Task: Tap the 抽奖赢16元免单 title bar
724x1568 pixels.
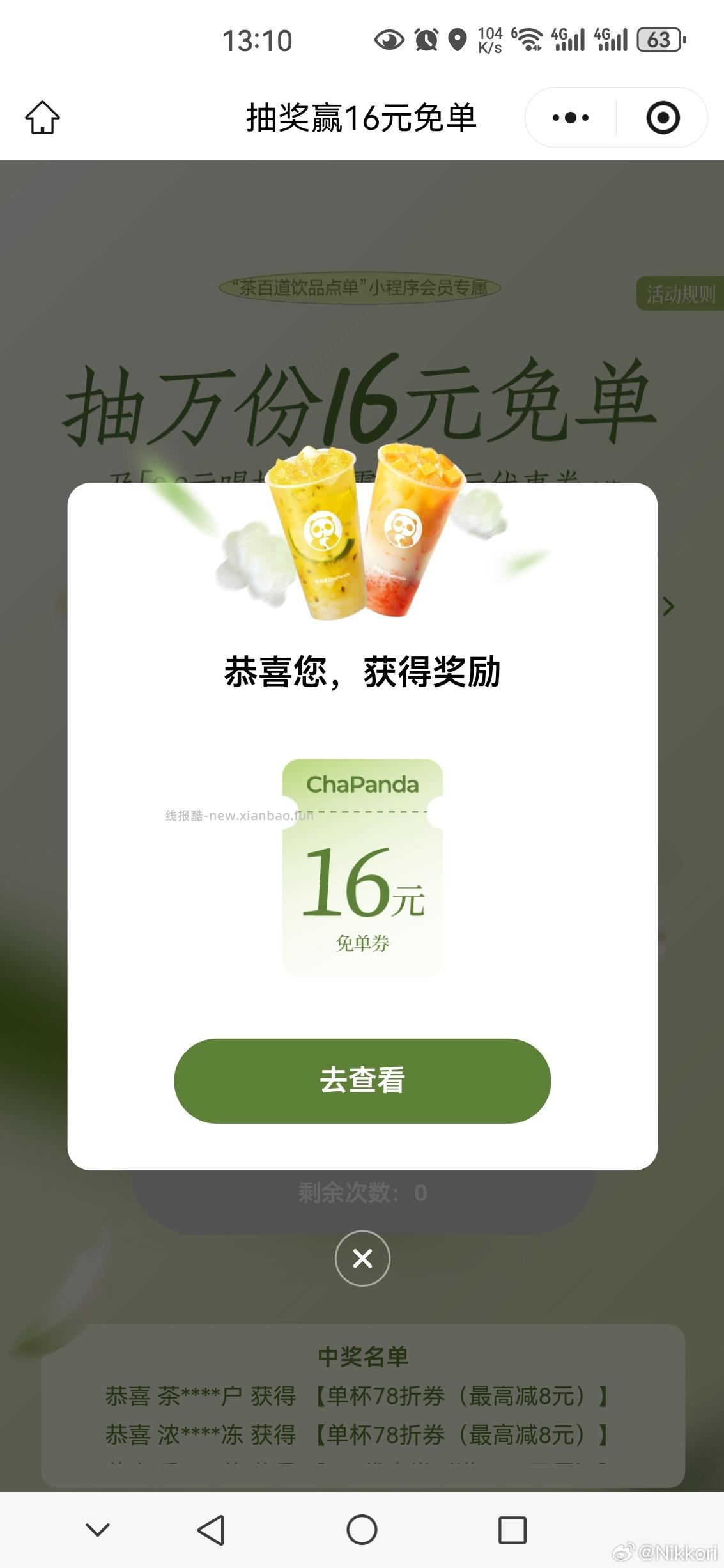Action: point(362,118)
